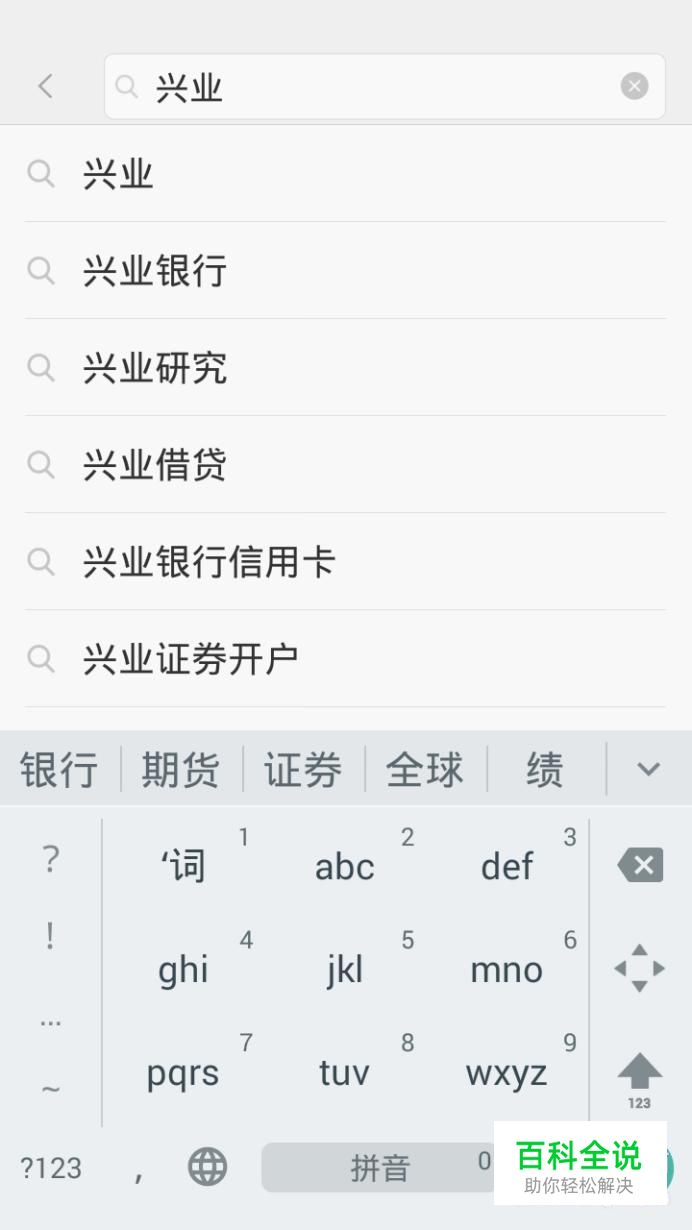Insert keyboard candidate 期货
The width and height of the screenshot is (692, 1230).
click(x=181, y=770)
